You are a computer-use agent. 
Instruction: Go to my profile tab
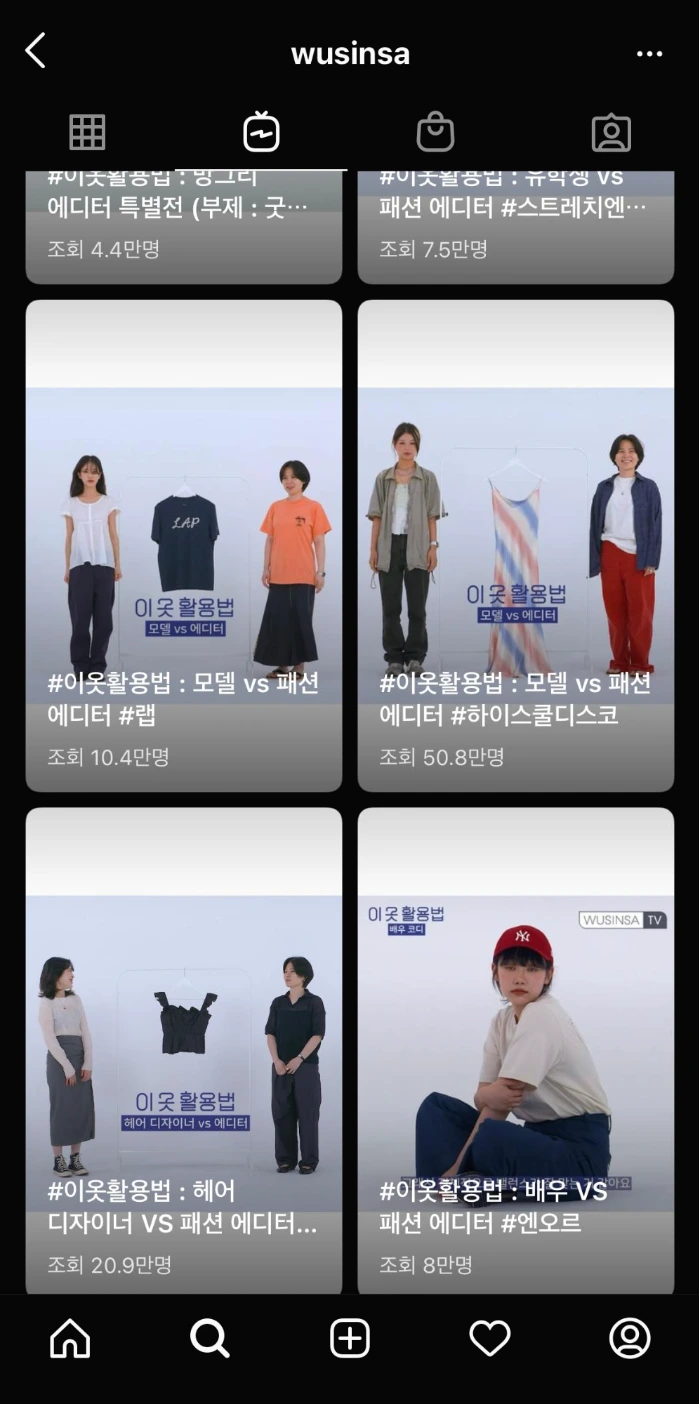630,1338
